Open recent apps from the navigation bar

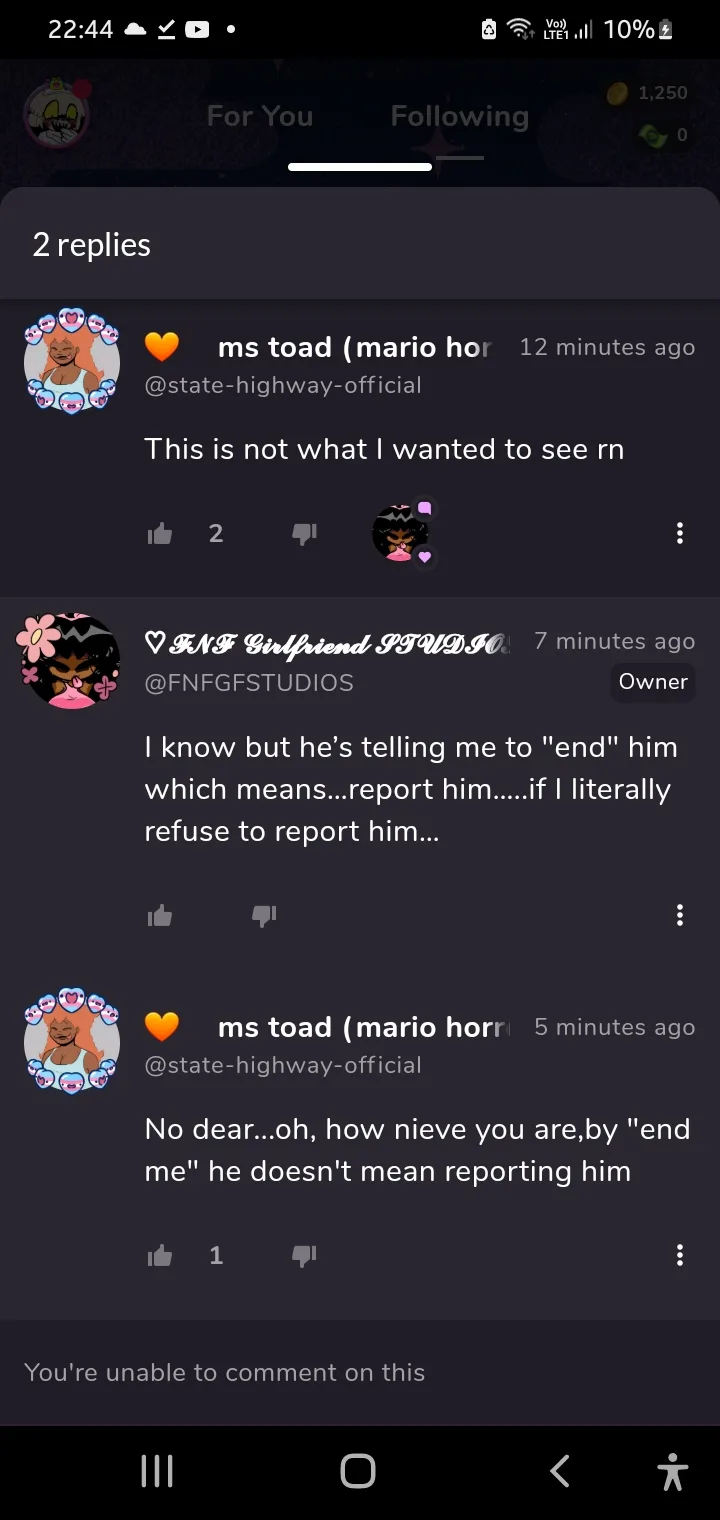click(157, 1471)
